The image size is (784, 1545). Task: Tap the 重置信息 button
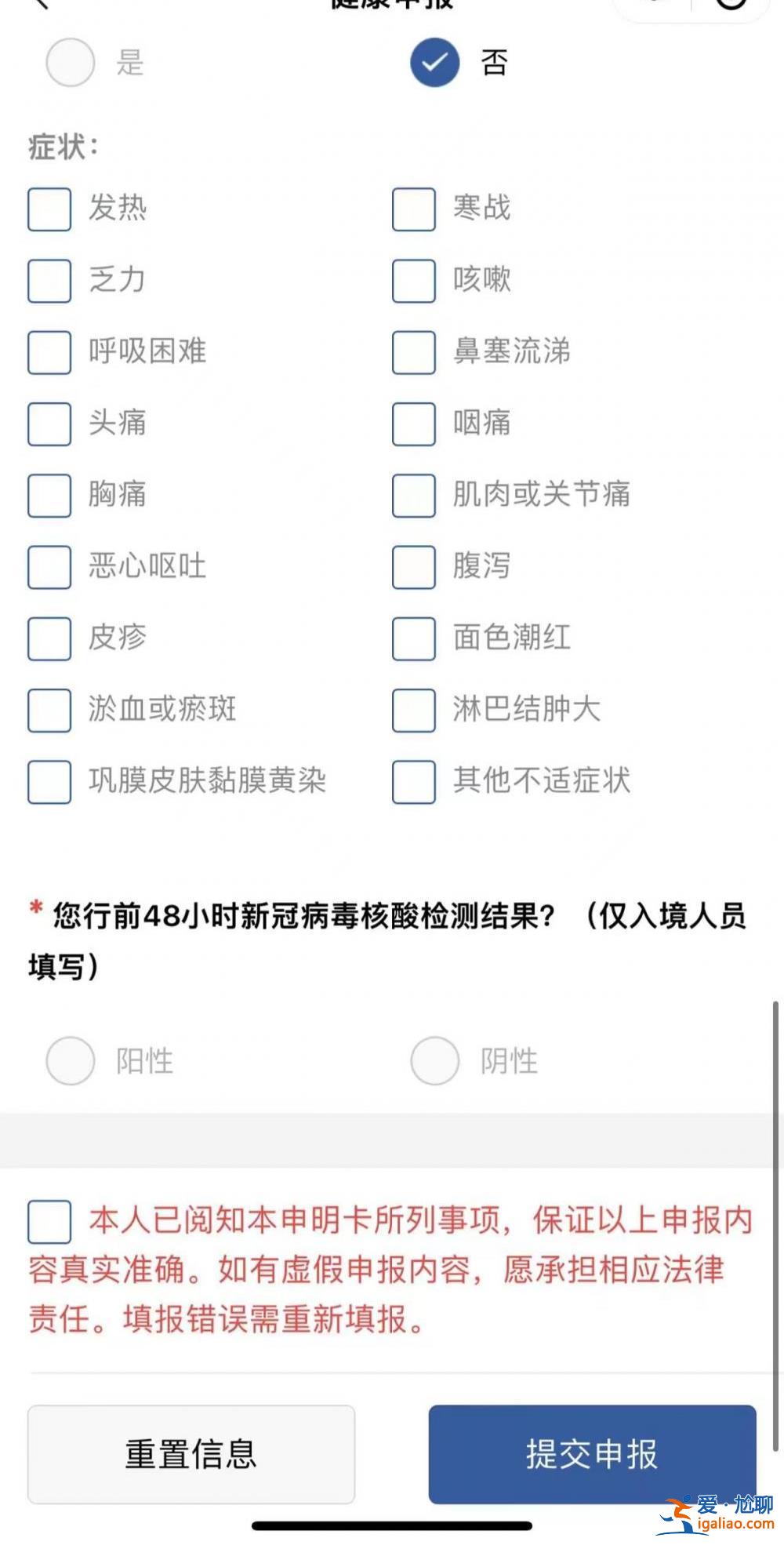click(191, 1454)
